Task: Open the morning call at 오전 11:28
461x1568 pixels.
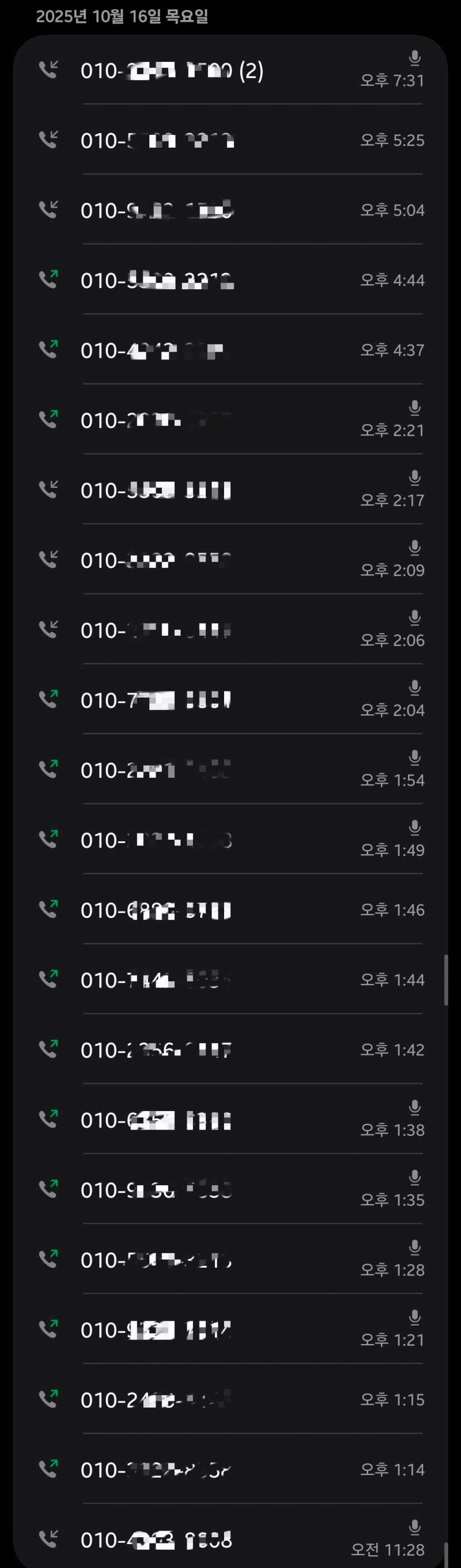Action: [230, 1536]
